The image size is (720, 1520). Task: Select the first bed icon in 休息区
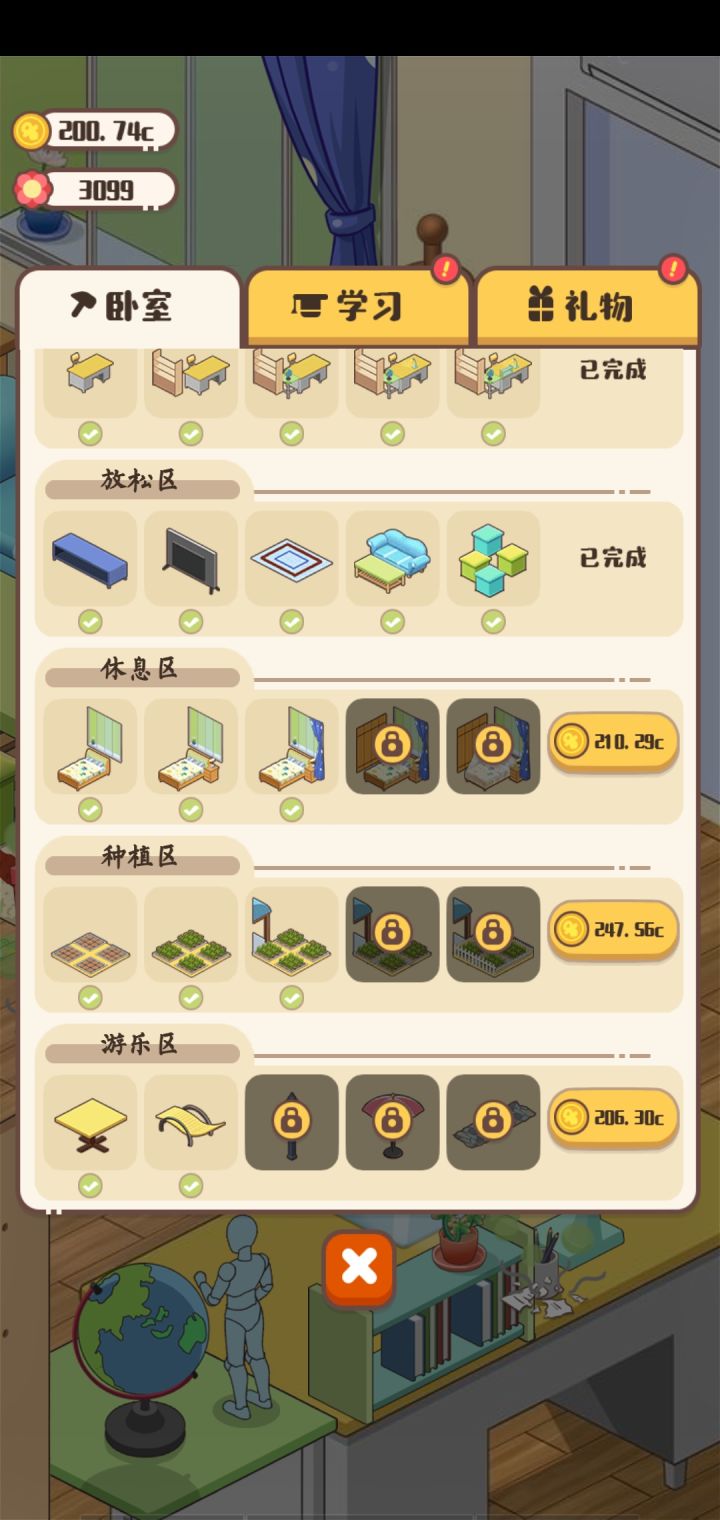click(x=88, y=747)
